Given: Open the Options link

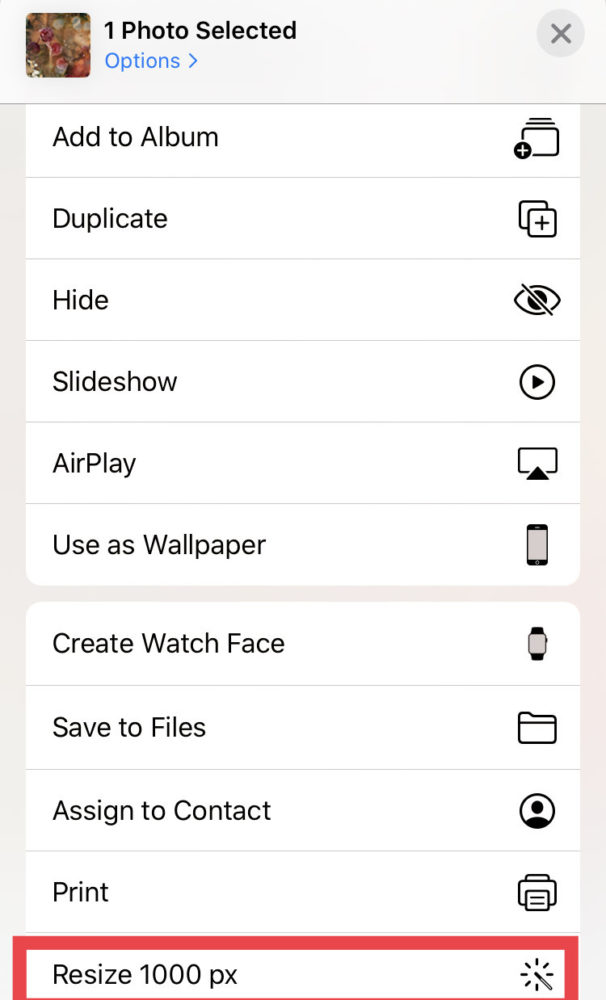Looking at the screenshot, I should click(151, 61).
